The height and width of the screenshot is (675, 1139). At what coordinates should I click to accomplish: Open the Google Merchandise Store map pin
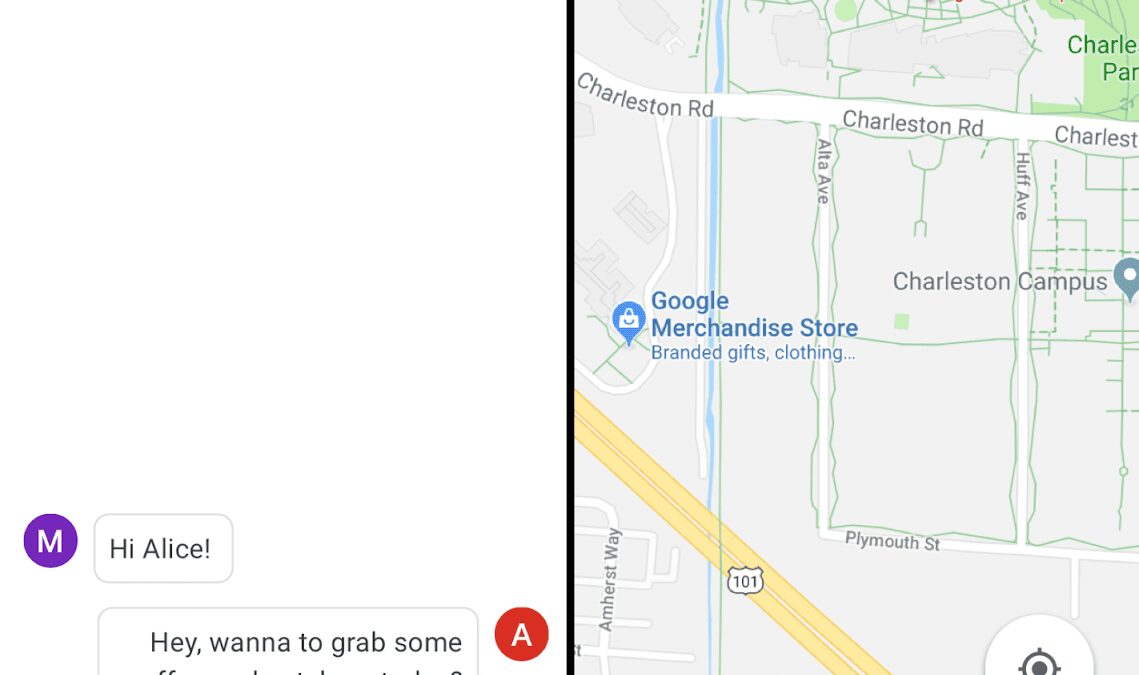tap(628, 322)
